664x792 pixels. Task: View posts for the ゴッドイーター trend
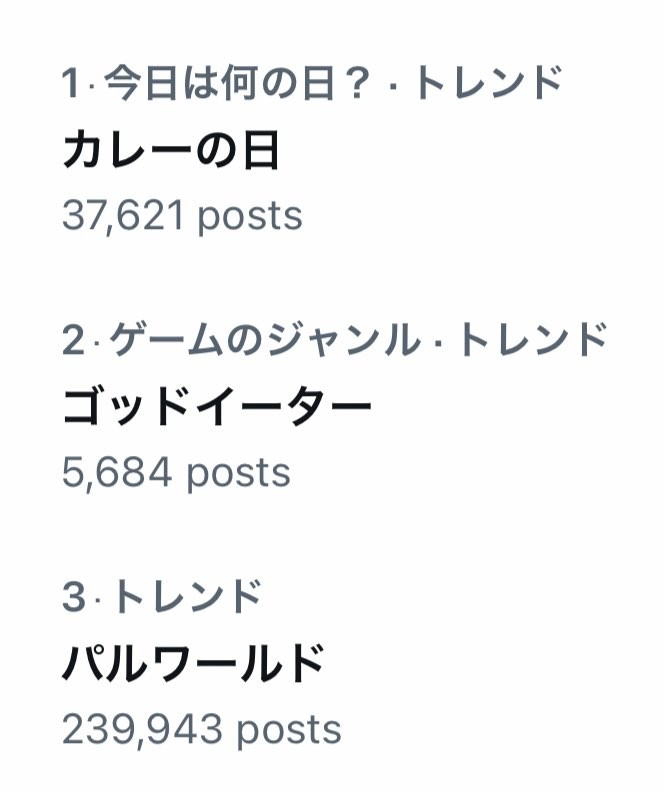216,408
